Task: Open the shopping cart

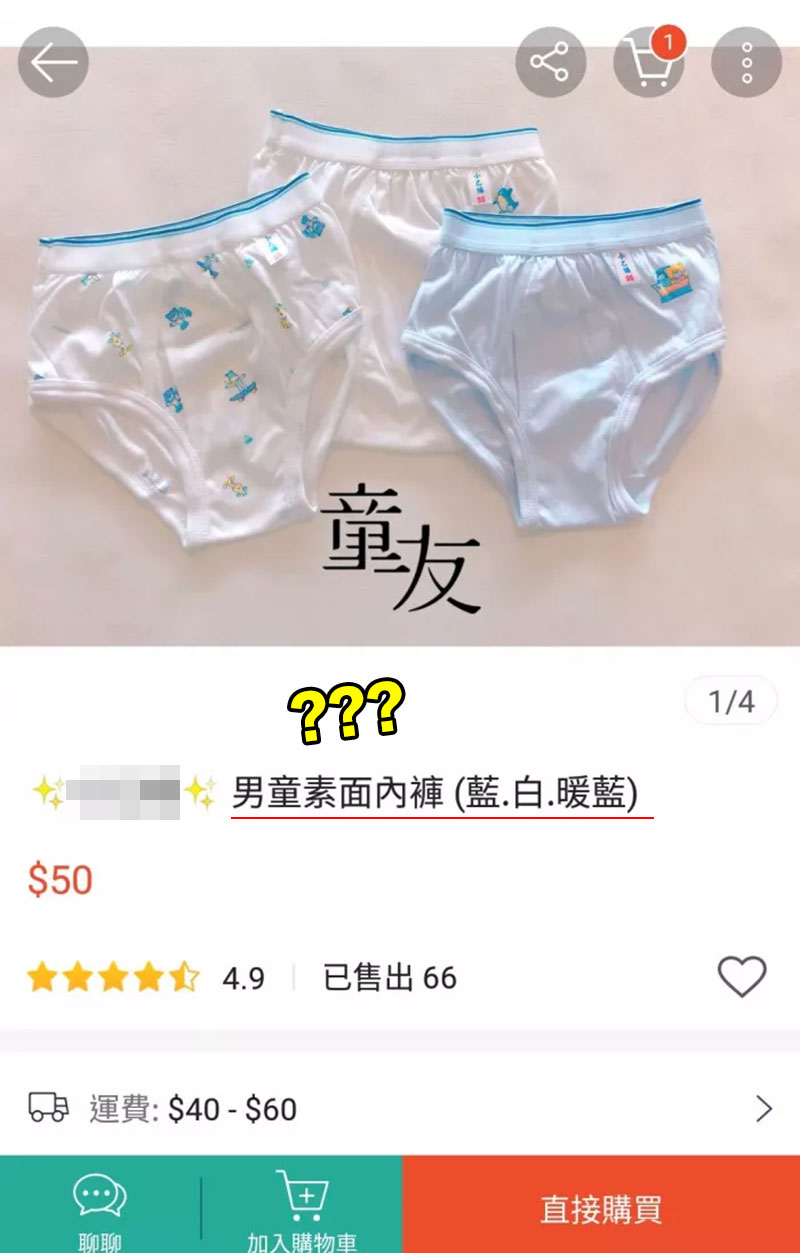Action: click(x=648, y=62)
